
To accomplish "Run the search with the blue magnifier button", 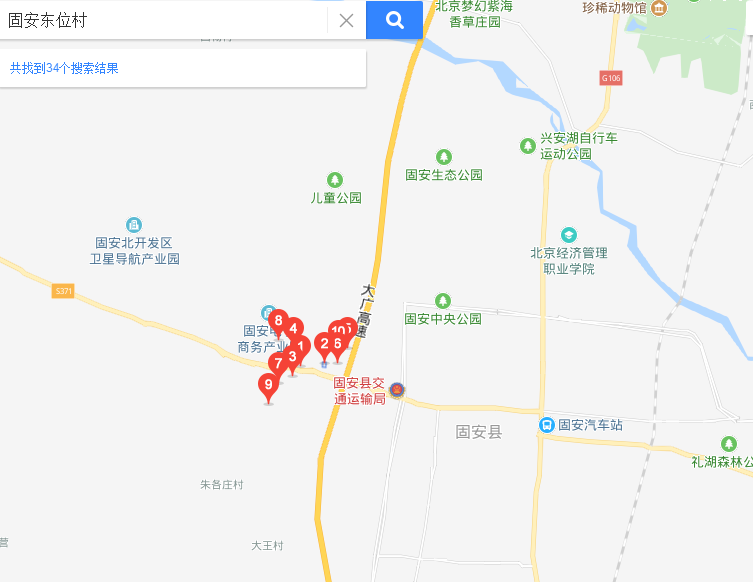I will (x=394, y=20).
